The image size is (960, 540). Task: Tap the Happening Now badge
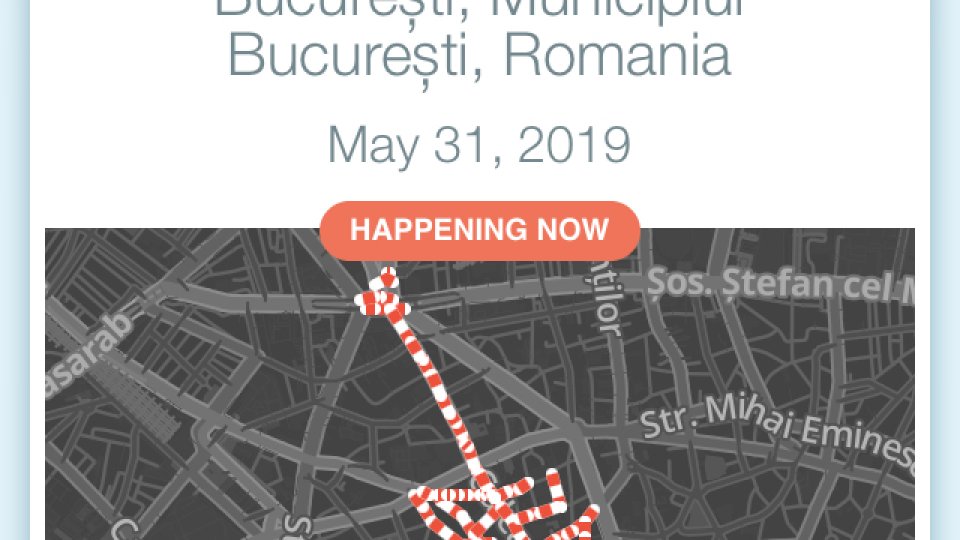click(x=480, y=230)
